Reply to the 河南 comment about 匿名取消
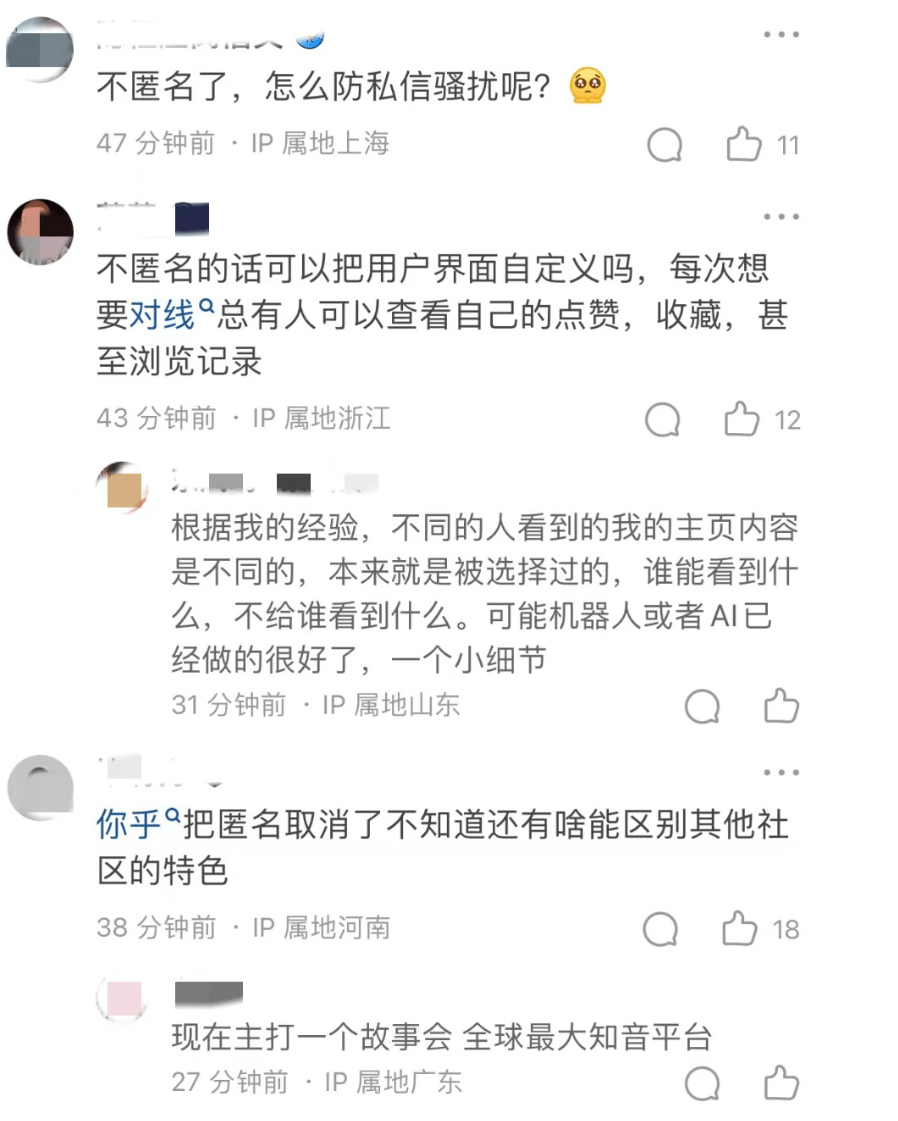The width and height of the screenshot is (898, 1121). click(x=661, y=929)
